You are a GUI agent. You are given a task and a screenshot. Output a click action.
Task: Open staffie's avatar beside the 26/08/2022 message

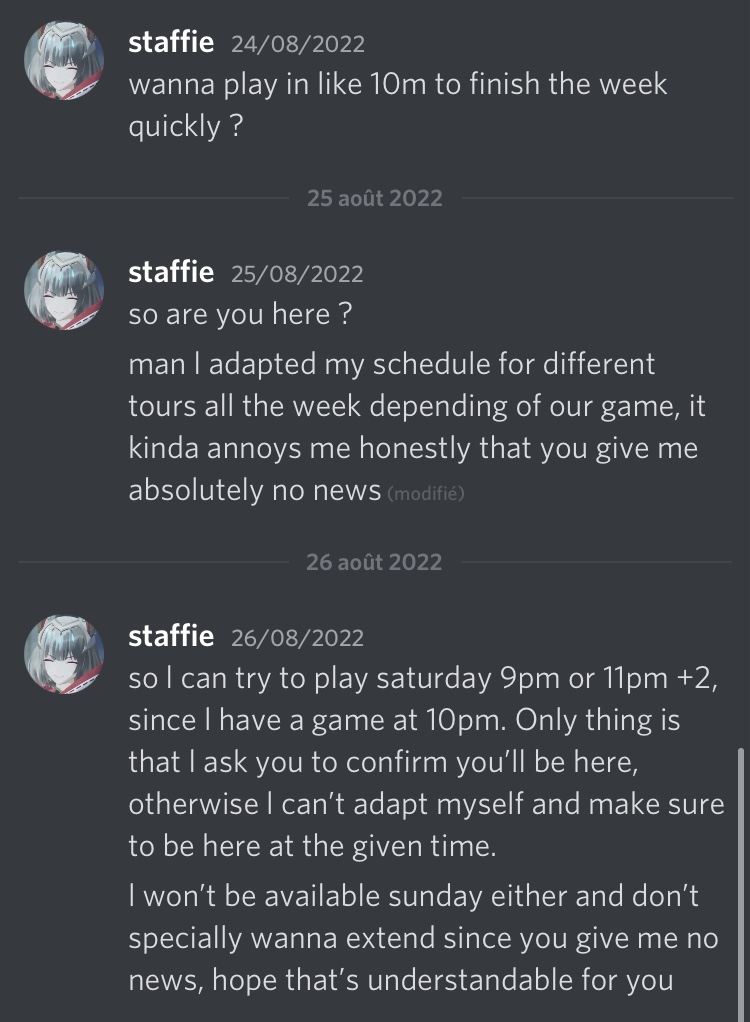click(x=64, y=654)
